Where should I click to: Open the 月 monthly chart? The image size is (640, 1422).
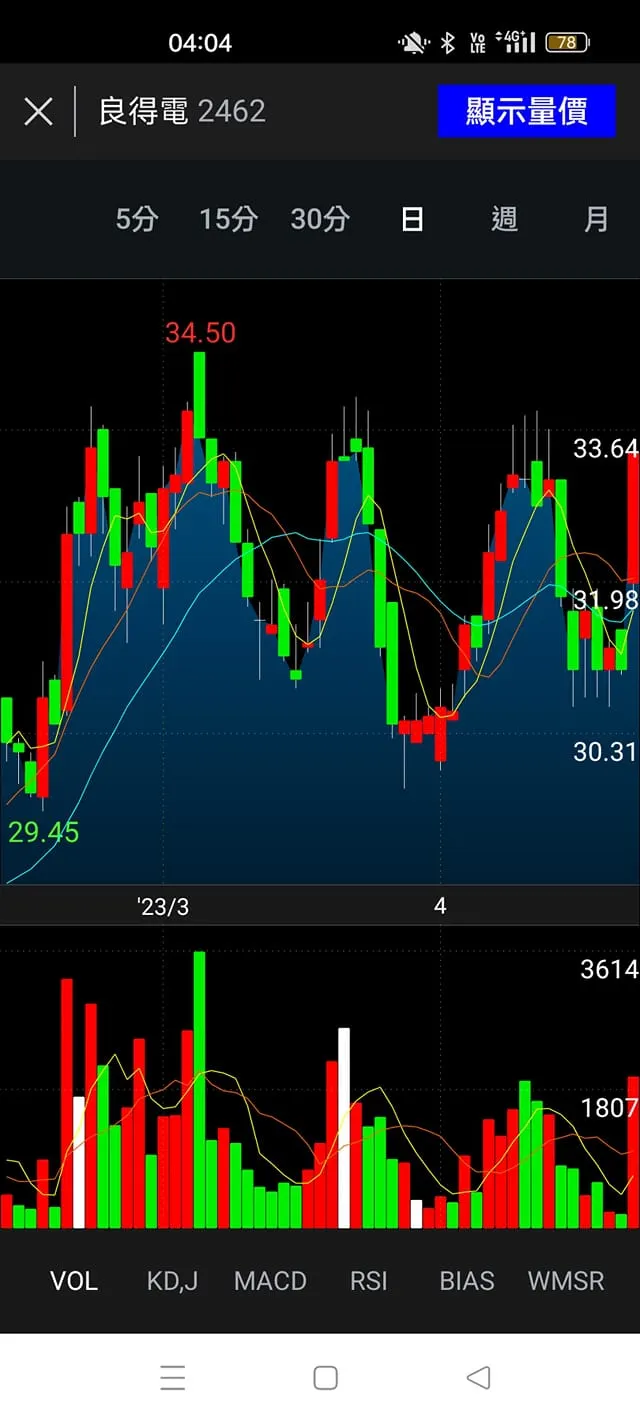(596, 219)
